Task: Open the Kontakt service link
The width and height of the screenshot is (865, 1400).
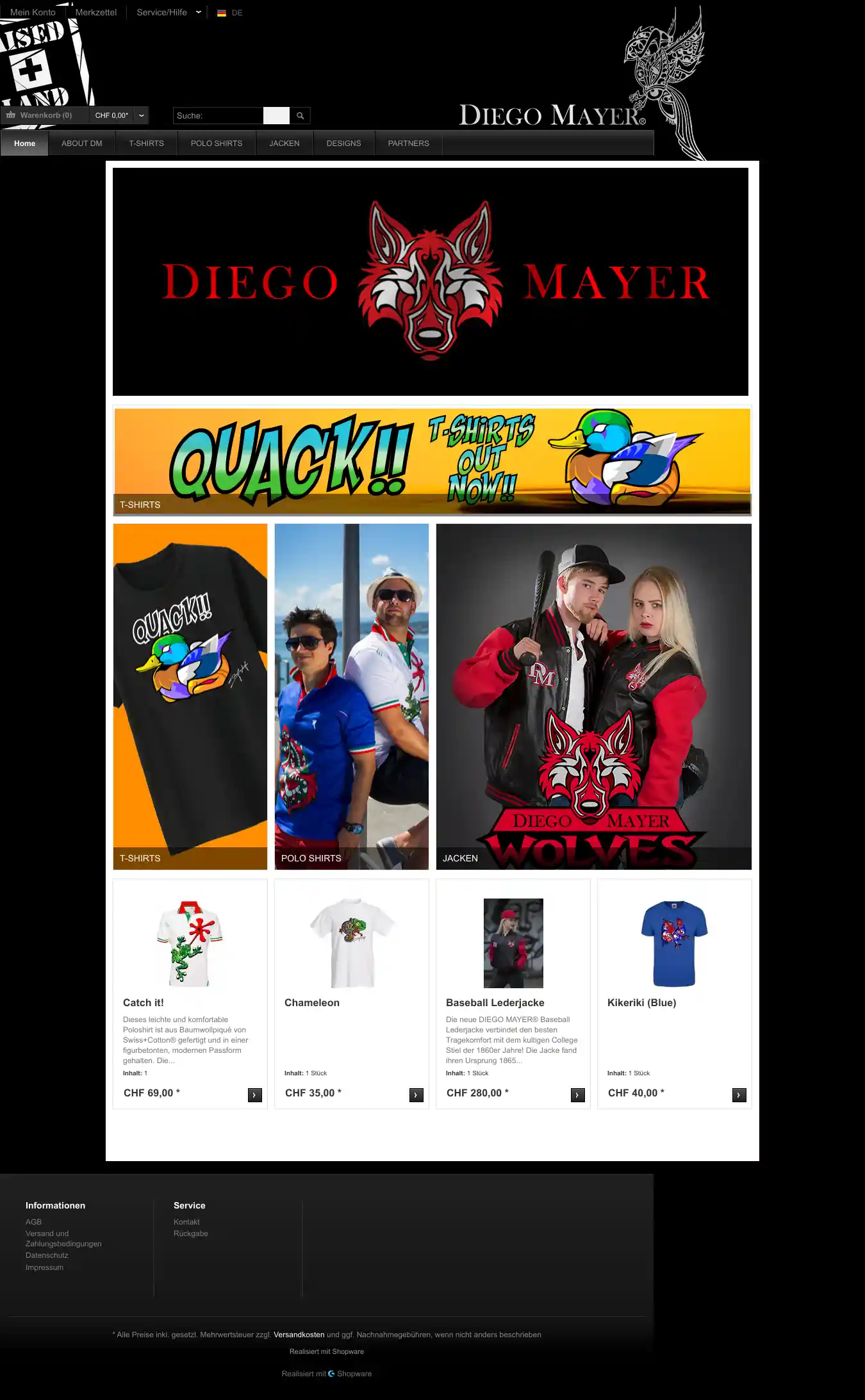Action: 186,1222
